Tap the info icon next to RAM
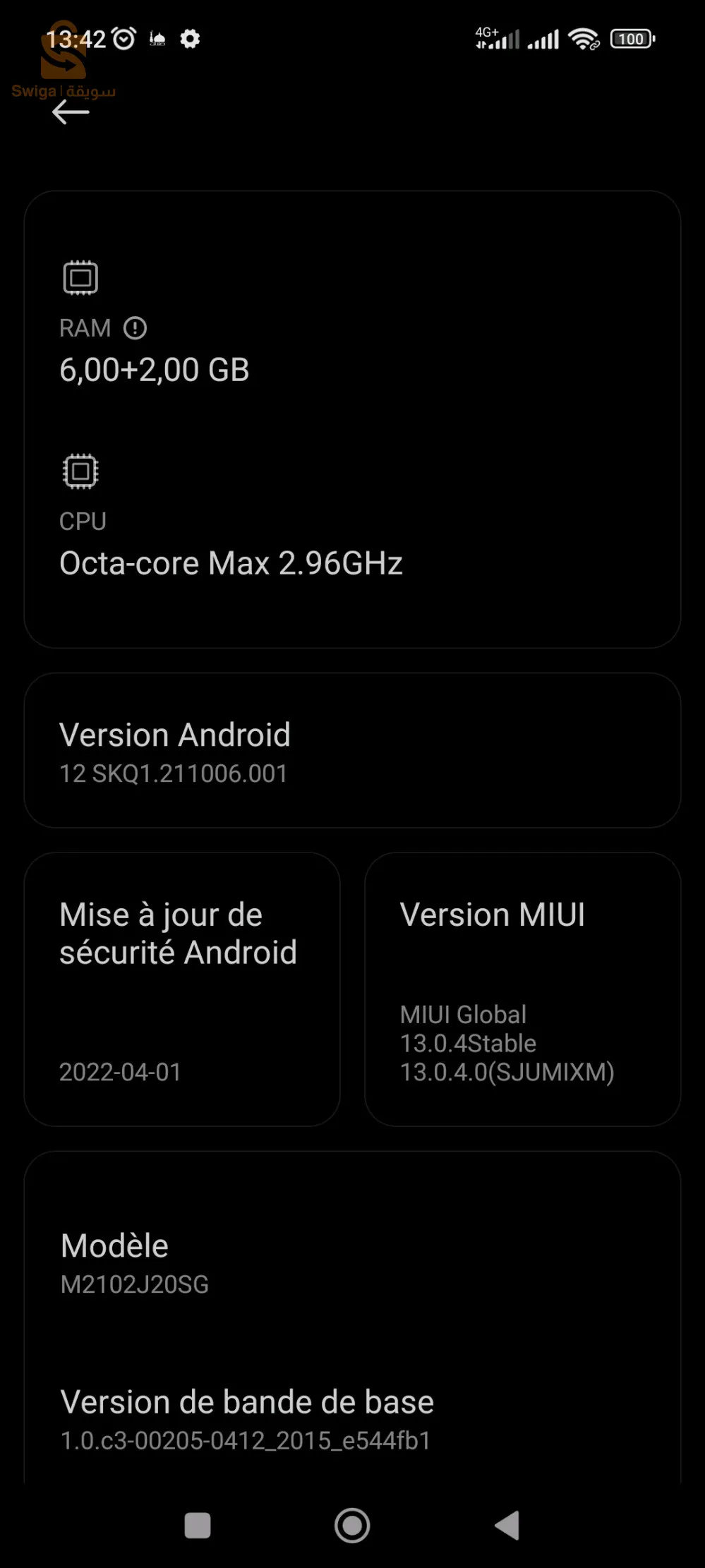Screen dimensions: 705x1568 [135, 328]
